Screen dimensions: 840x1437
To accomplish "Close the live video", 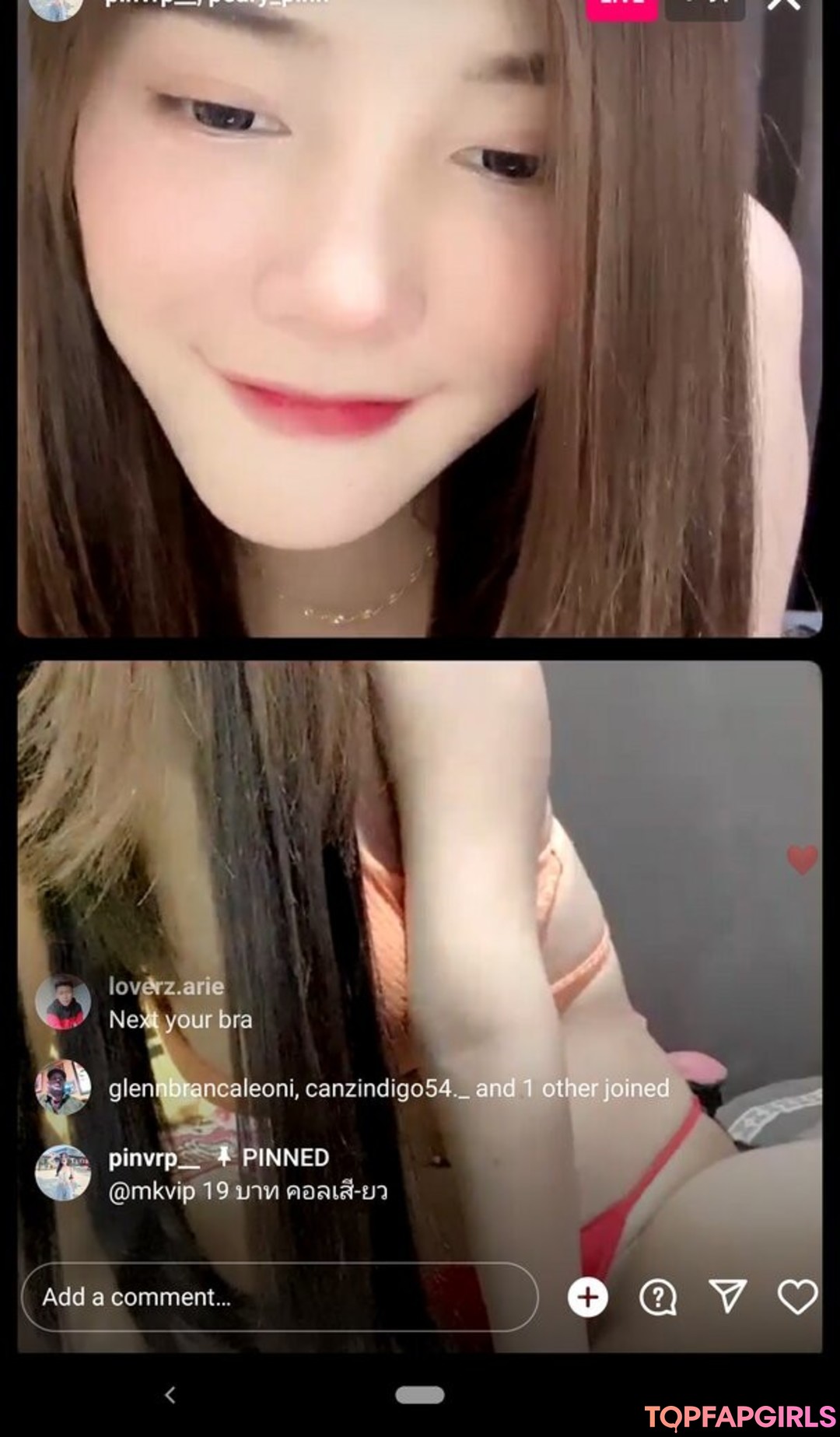I will coord(782,4).
